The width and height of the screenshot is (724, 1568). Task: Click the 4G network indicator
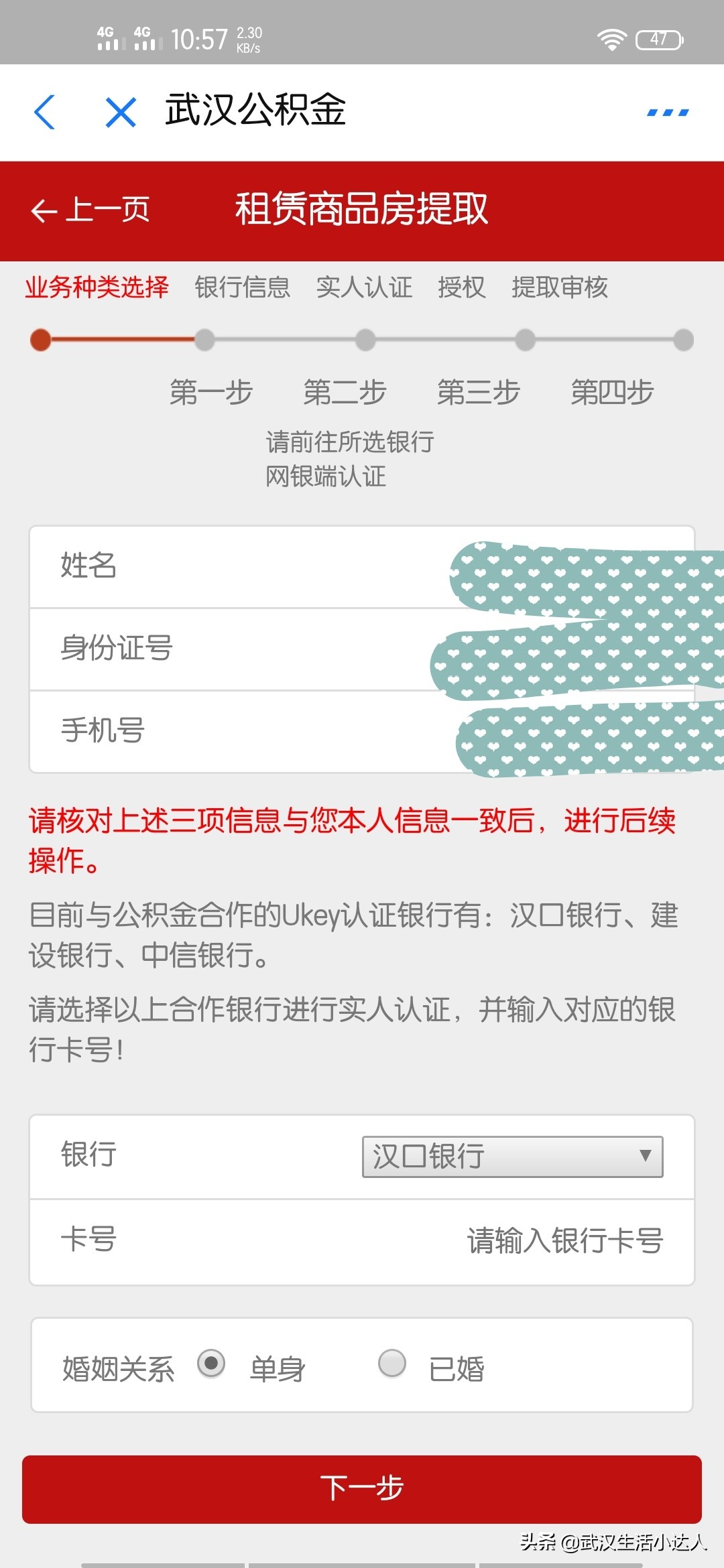[x=107, y=37]
